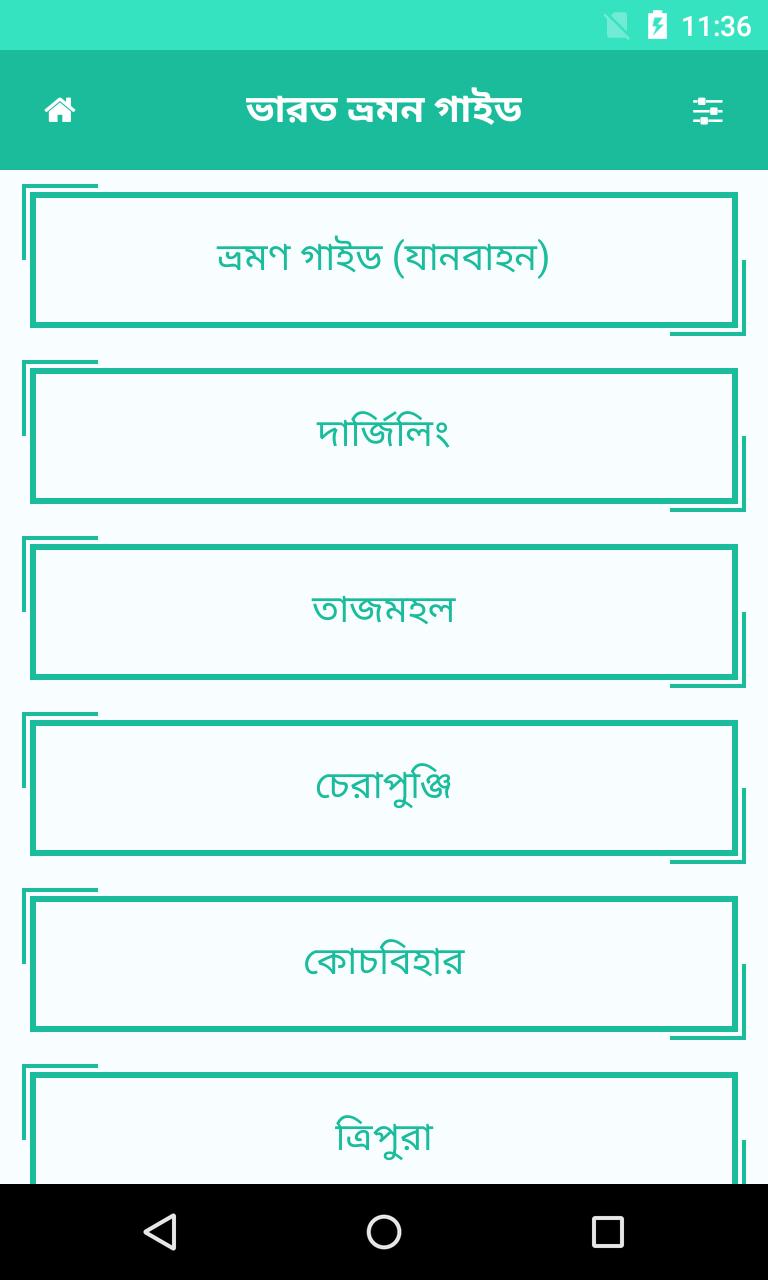Tap the home icon in the app bar
This screenshot has width=768, height=1280.
(x=60, y=110)
